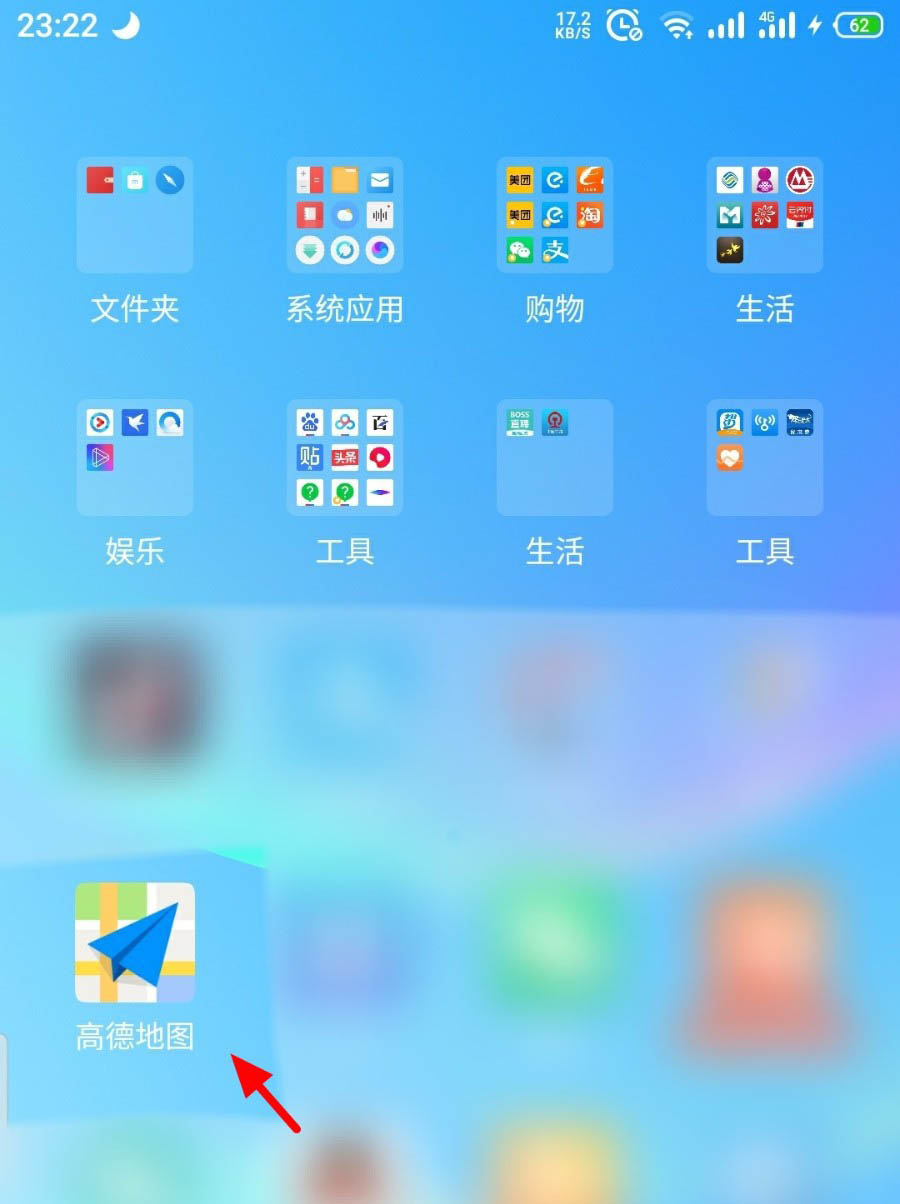This screenshot has height=1204, width=900.
Task: Open the 文件夹 folder
Action: point(135,215)
